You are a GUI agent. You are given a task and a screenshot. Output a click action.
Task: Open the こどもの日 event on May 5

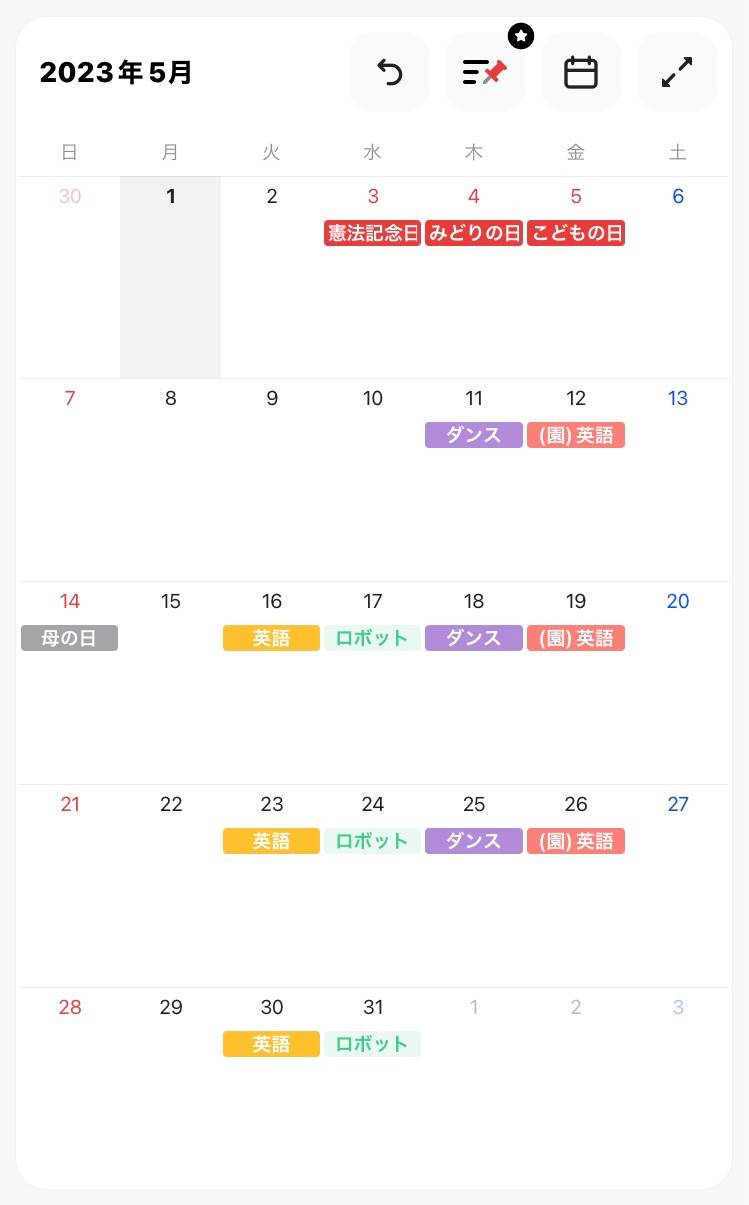[x=576, y=234]
